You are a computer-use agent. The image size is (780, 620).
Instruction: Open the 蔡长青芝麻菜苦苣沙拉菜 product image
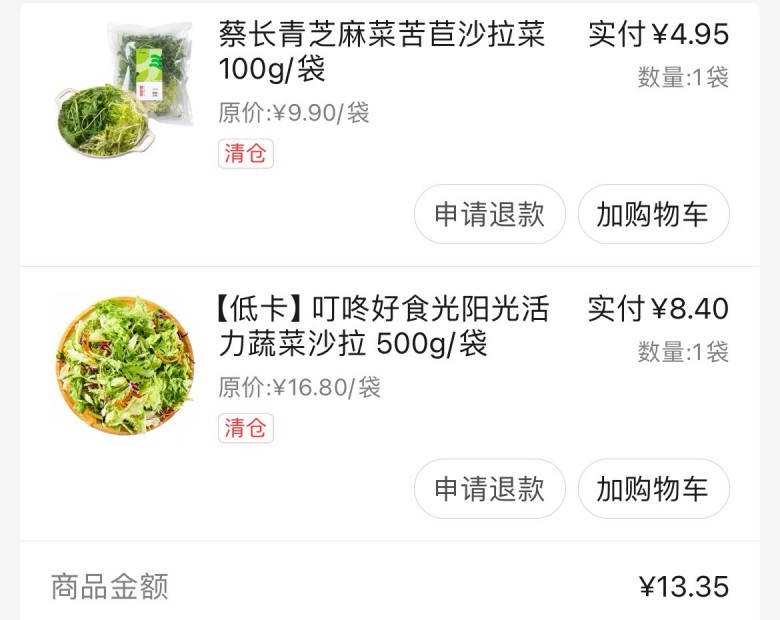124,90
